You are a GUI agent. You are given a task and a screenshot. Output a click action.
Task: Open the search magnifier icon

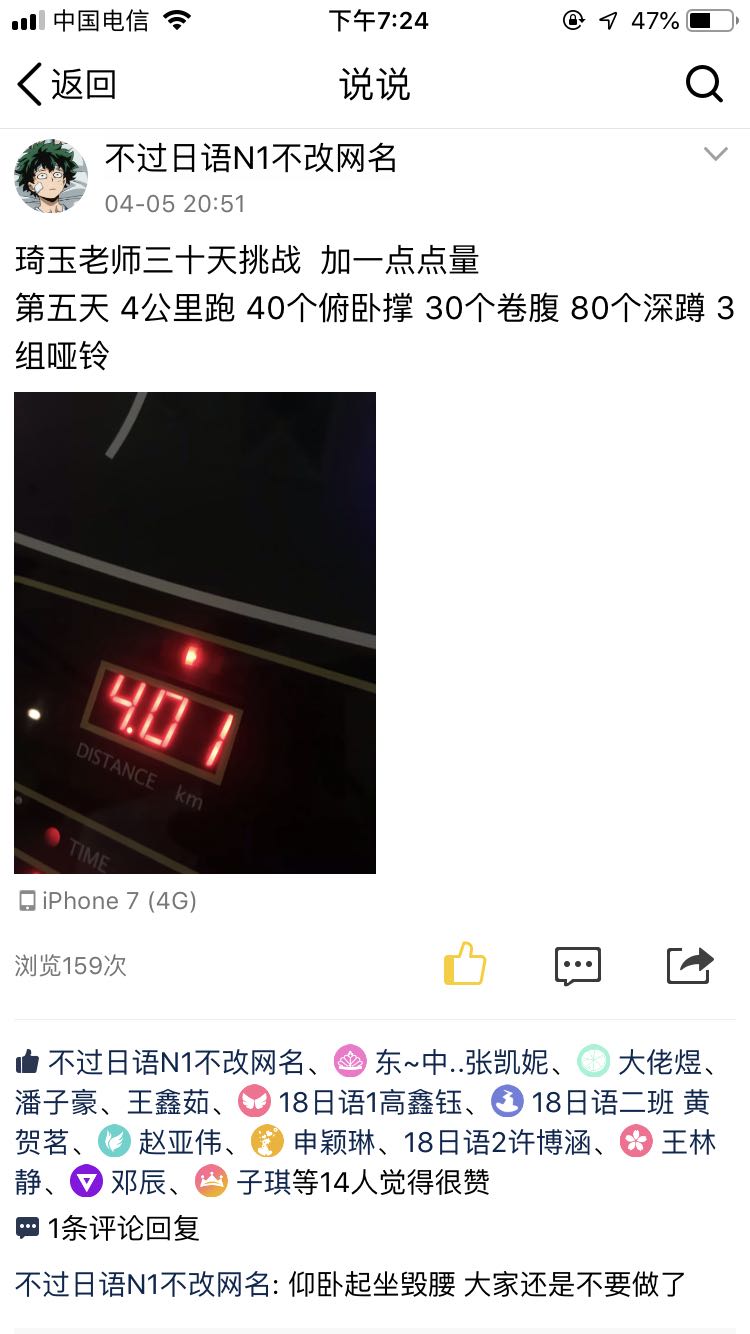pos(704,85)
